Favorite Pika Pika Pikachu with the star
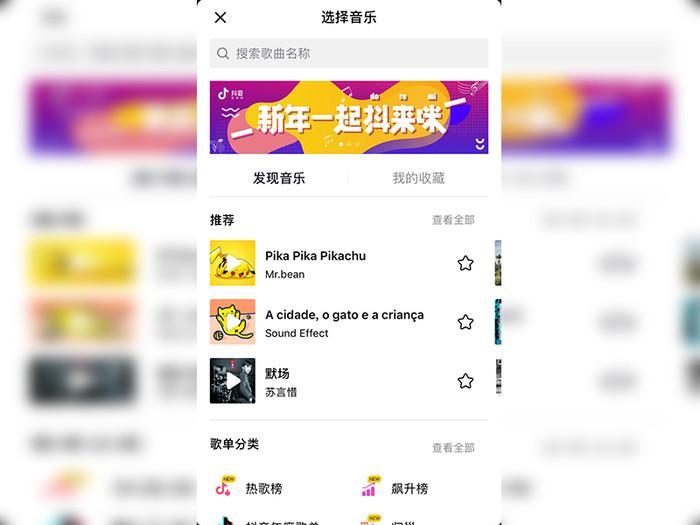Screen dimensions: 700x525 (465, 263)
